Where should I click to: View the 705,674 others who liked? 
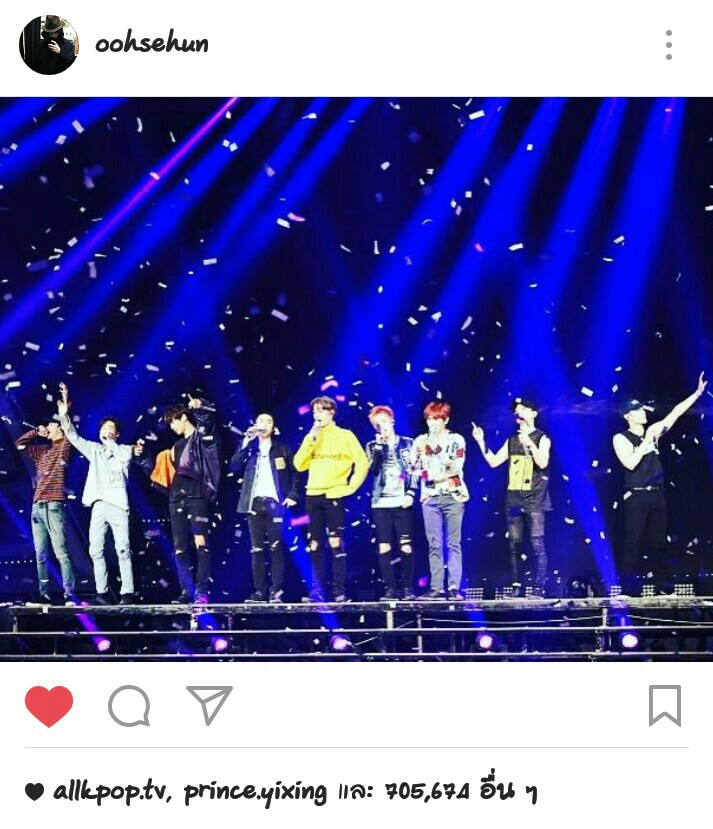[x=460, y=790]
